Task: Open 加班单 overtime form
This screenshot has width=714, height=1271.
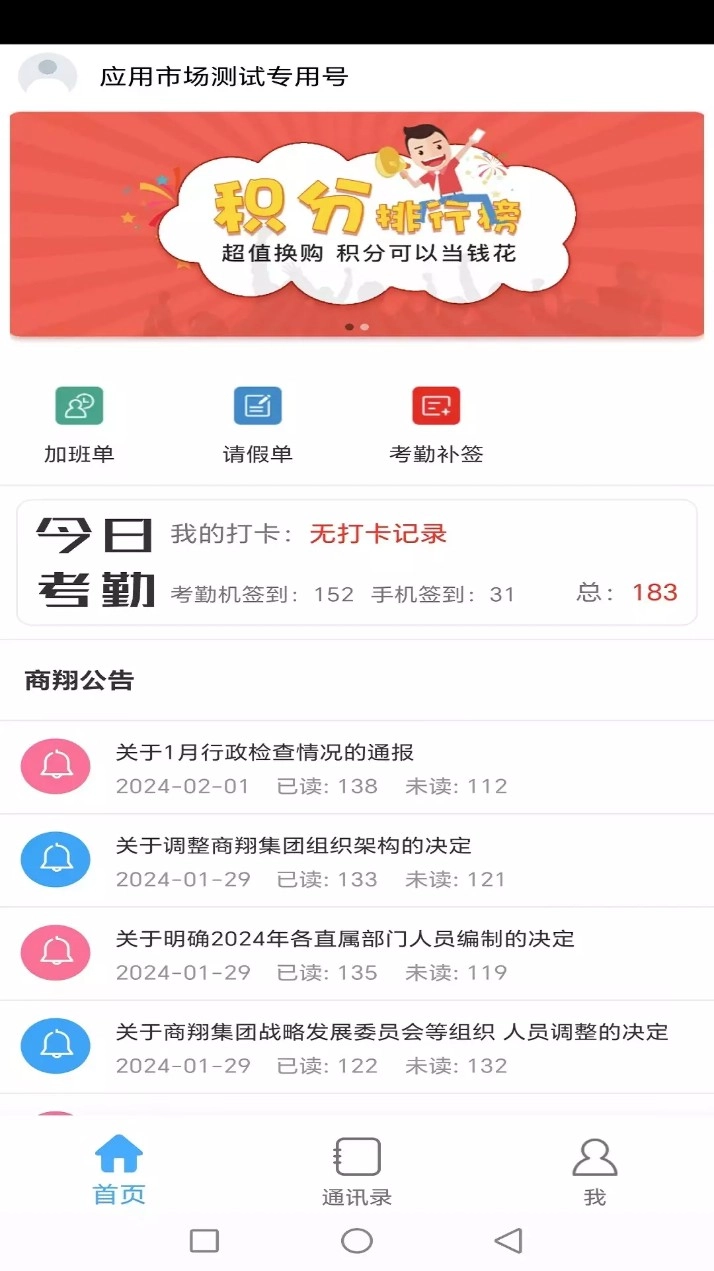Action: [x=79, y=424]
